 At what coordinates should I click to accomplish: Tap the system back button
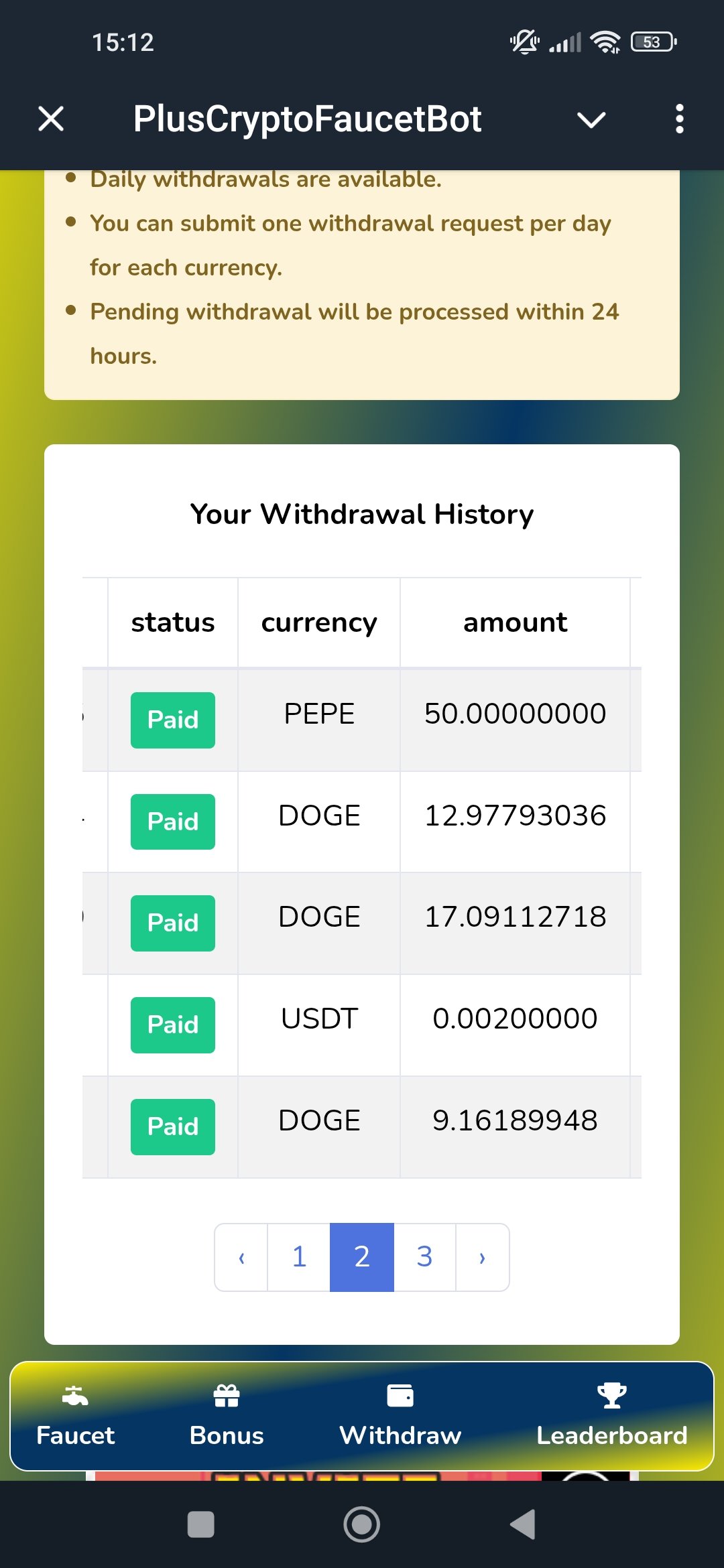tap(524, 1524)
